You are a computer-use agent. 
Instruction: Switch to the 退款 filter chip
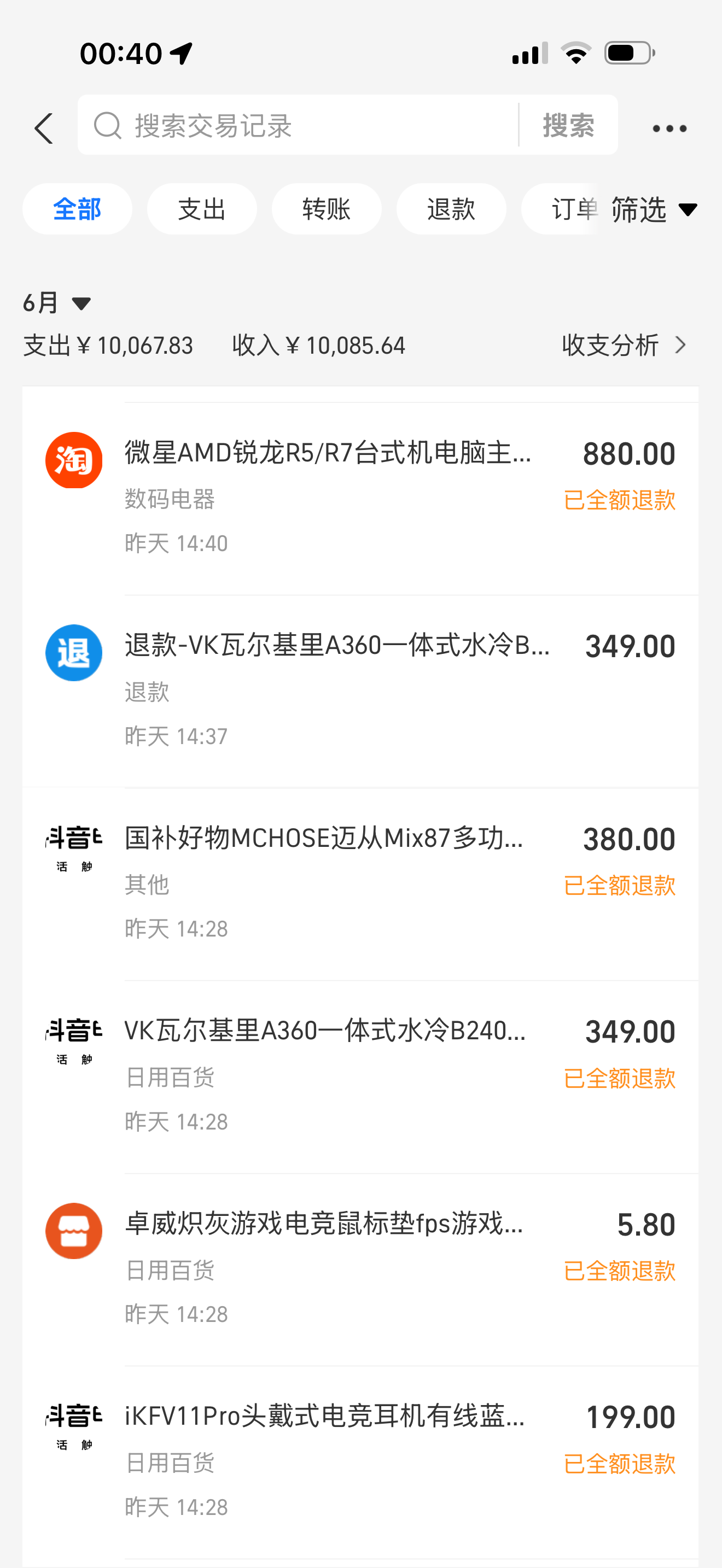tap(451, 209)
